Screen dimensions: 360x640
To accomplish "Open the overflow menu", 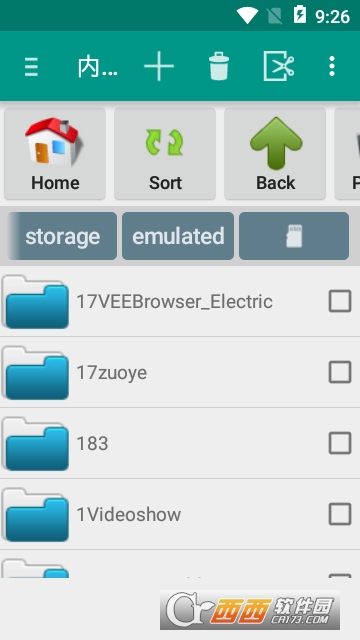I will coord(332,66).
